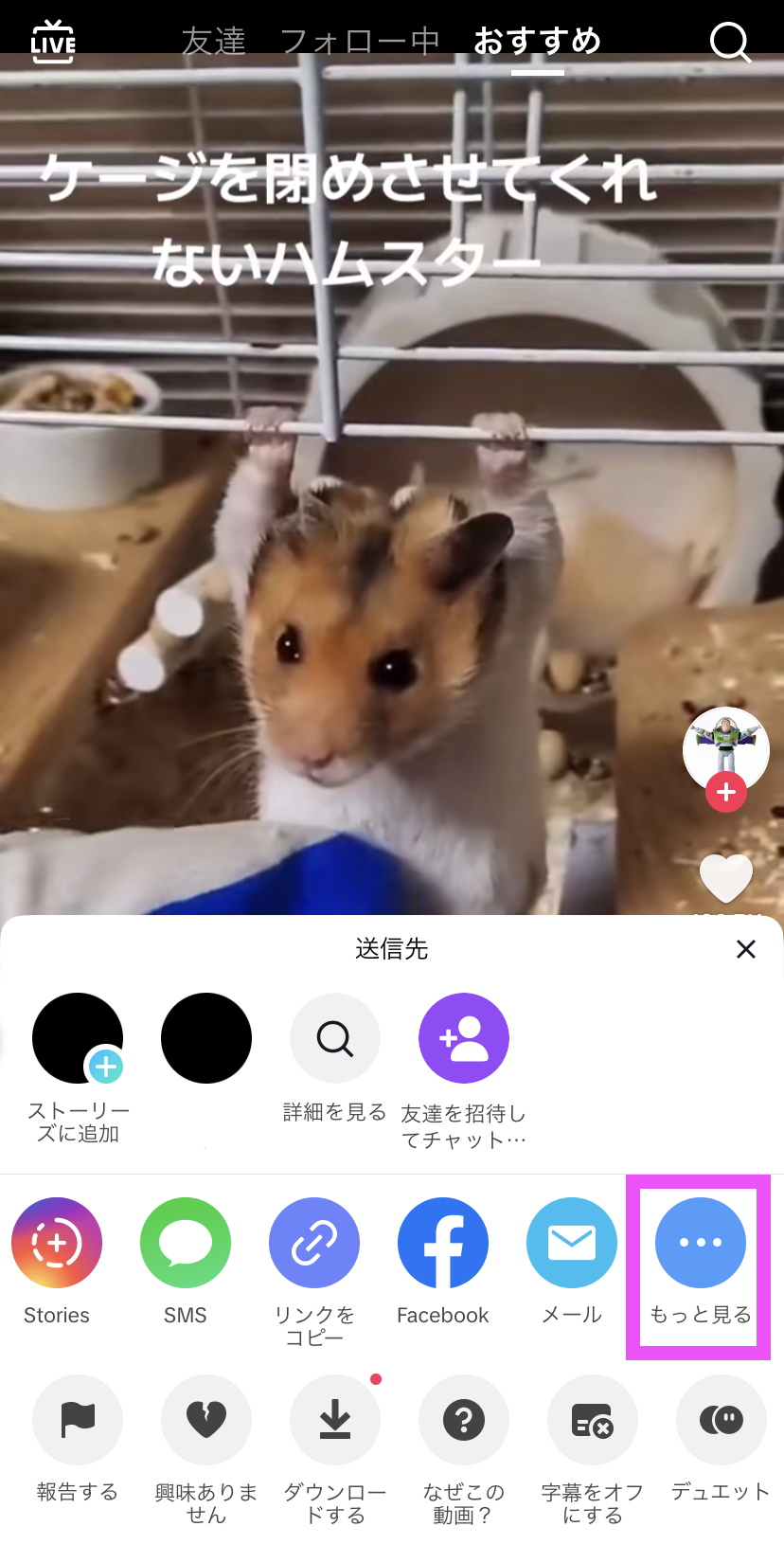This screenshot has height=1562, width=784.
Task: Turn off captions with 字幕をオフにする
Action: [x=593, y=1420]
